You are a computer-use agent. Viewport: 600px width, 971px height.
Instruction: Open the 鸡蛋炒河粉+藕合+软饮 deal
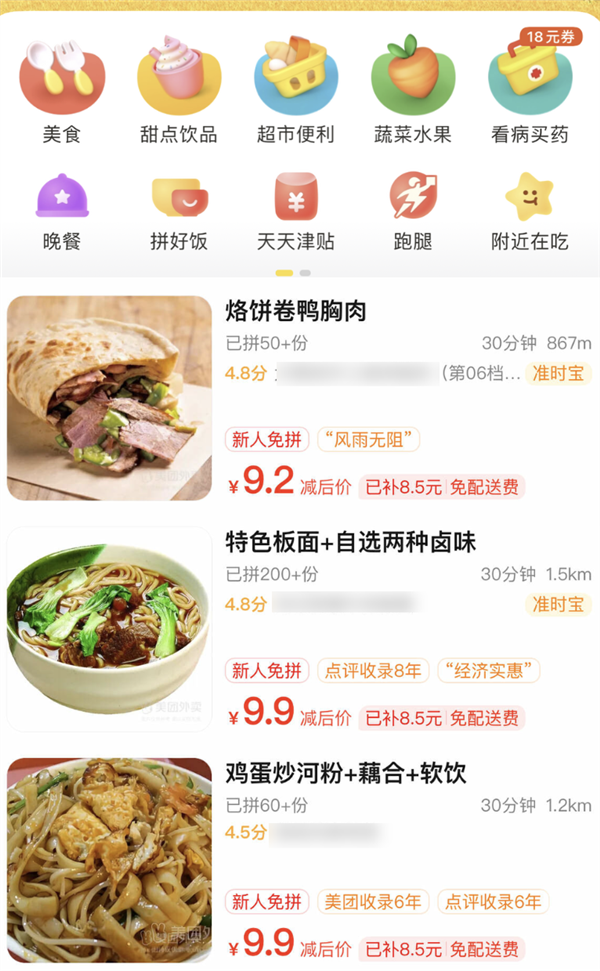[346, 774]
